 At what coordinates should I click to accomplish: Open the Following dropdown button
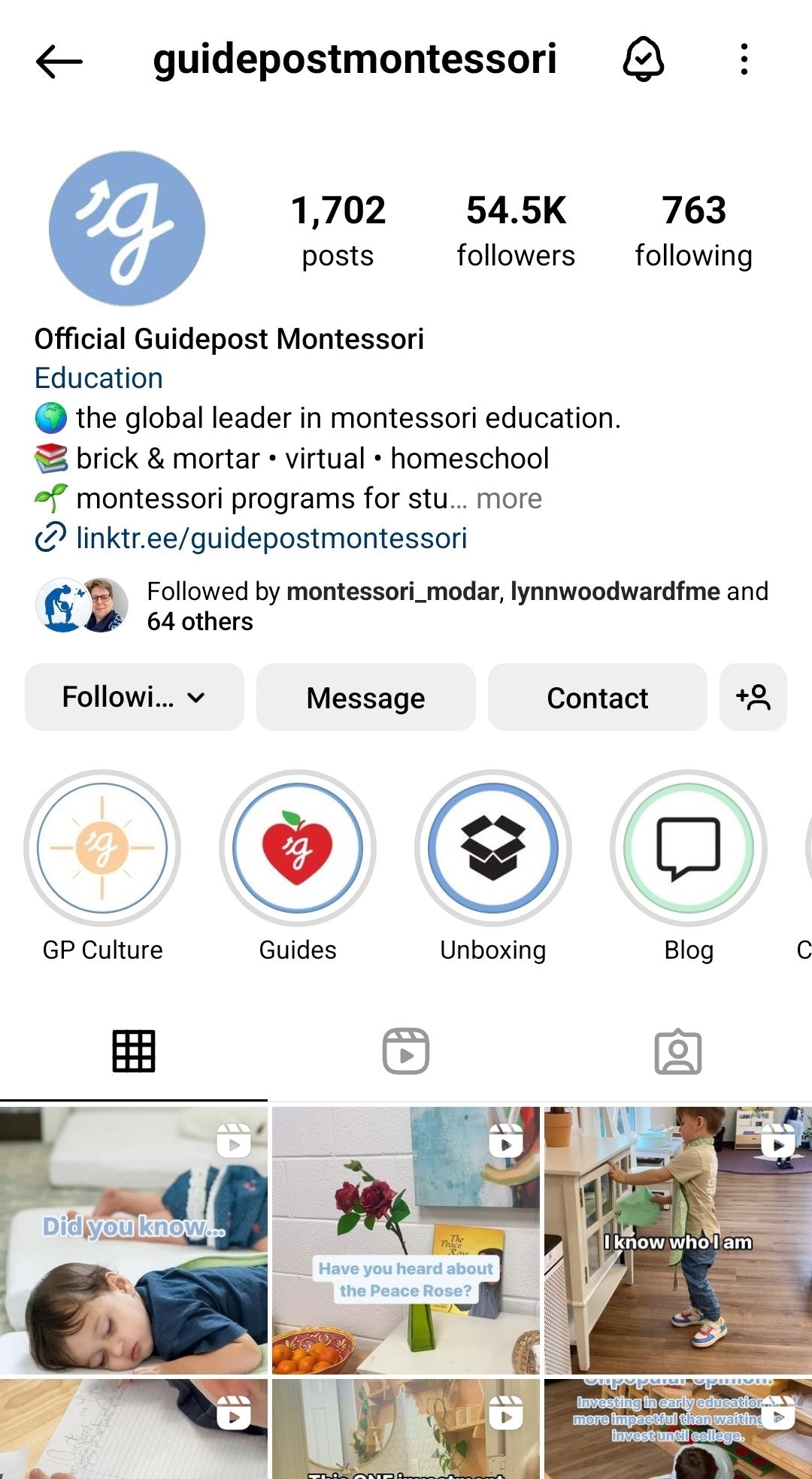[x=135, y=697]
